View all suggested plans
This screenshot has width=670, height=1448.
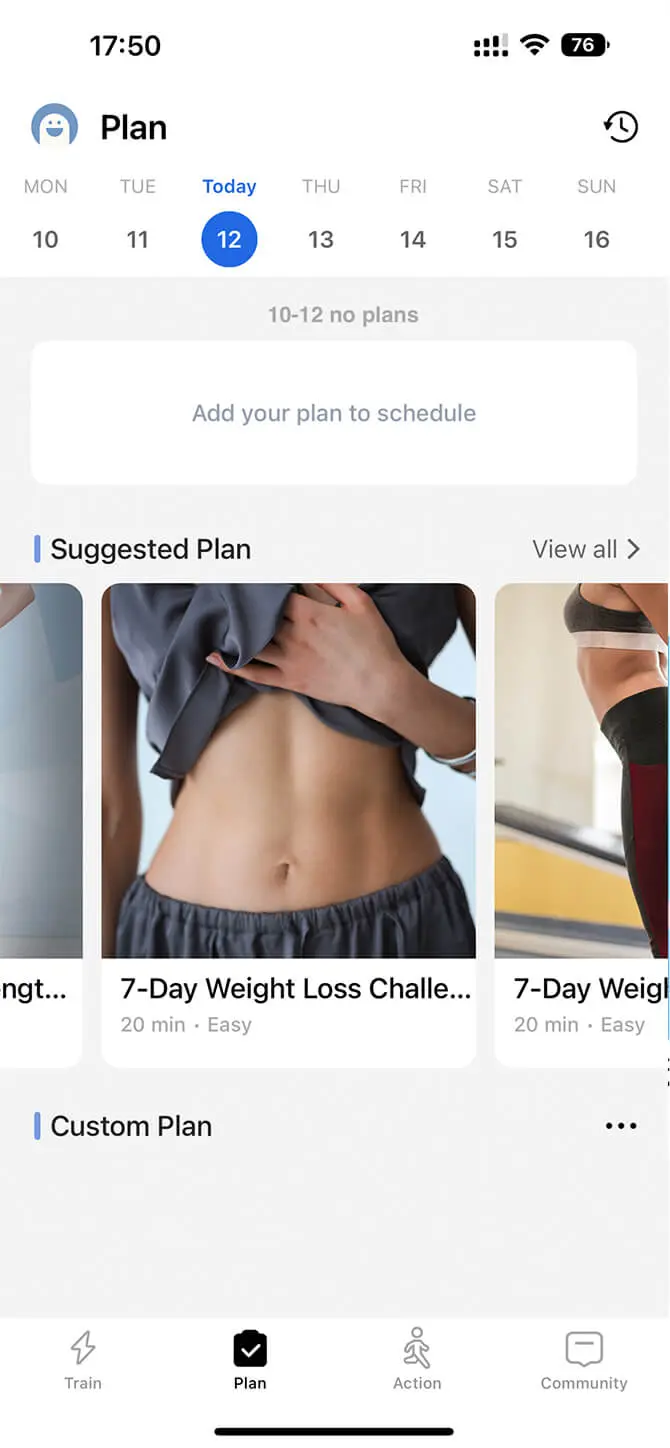(586, 549)
